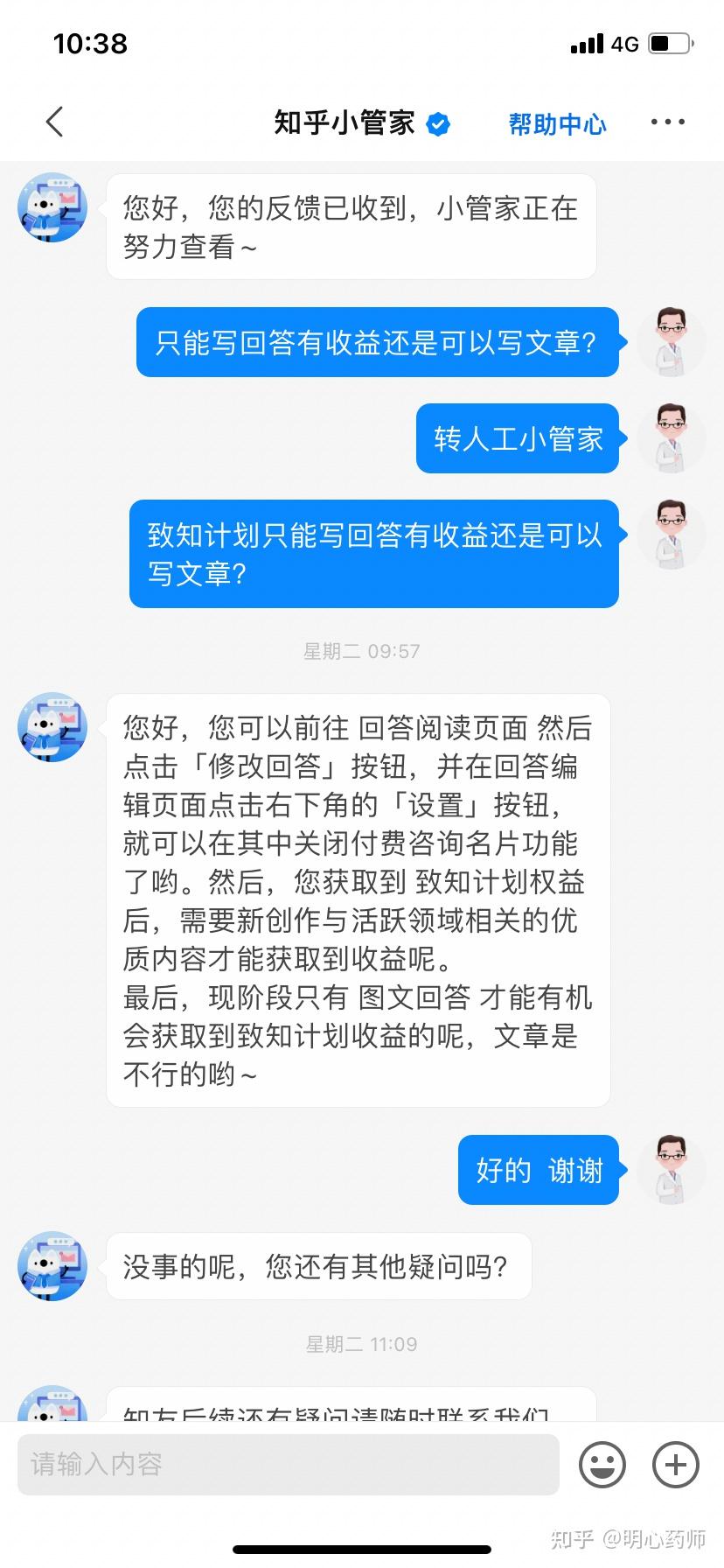Tap the 请输入内容 message input field
Viewport: 724px width, 1568px height.
coord(288,1464)
